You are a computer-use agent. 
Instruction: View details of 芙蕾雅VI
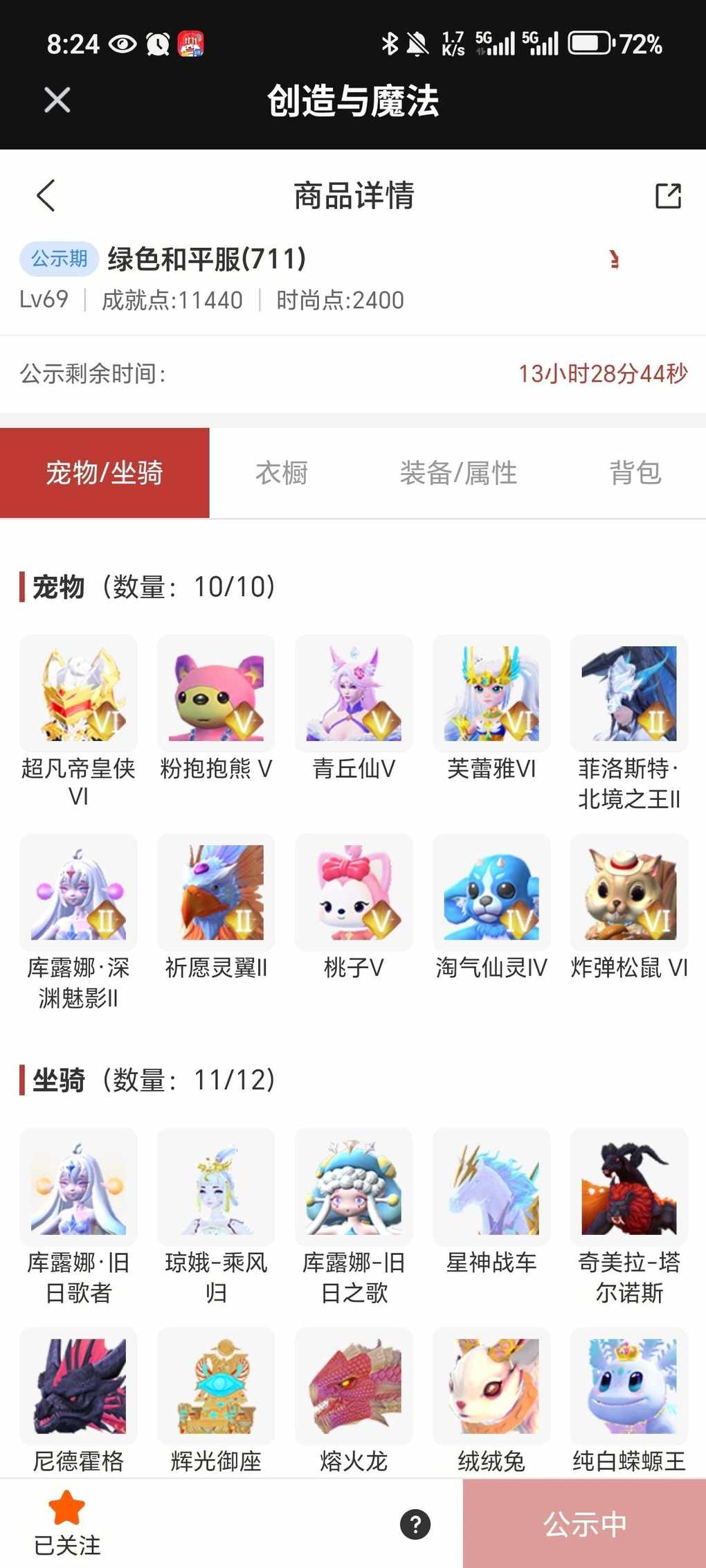tap(491, 693)
